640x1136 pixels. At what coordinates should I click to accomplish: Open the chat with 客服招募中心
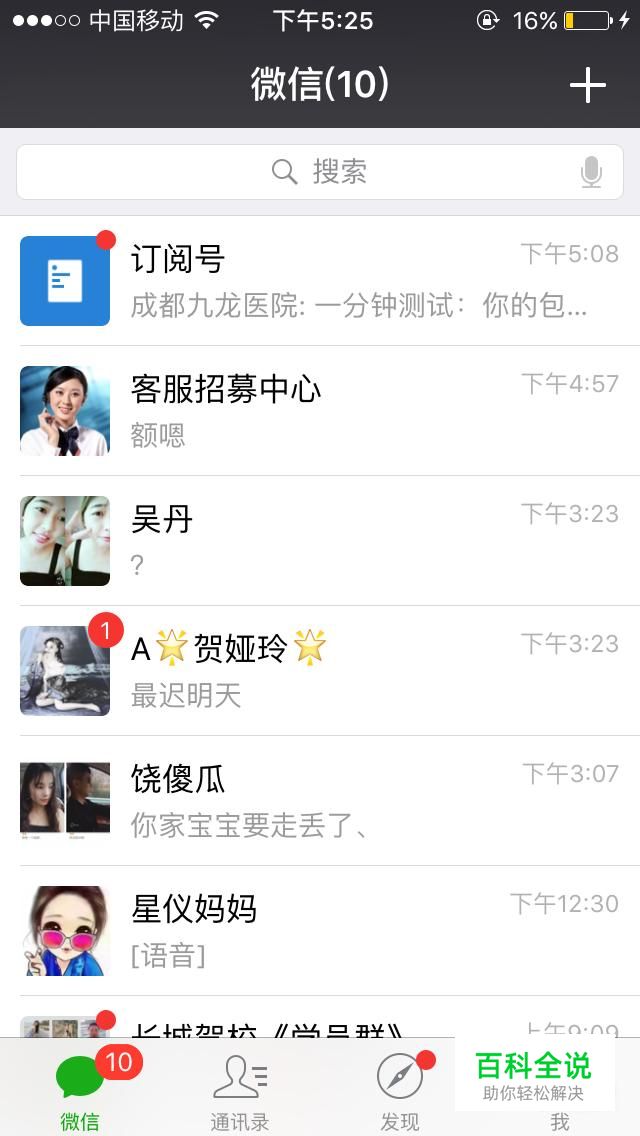tap(320, 411)
